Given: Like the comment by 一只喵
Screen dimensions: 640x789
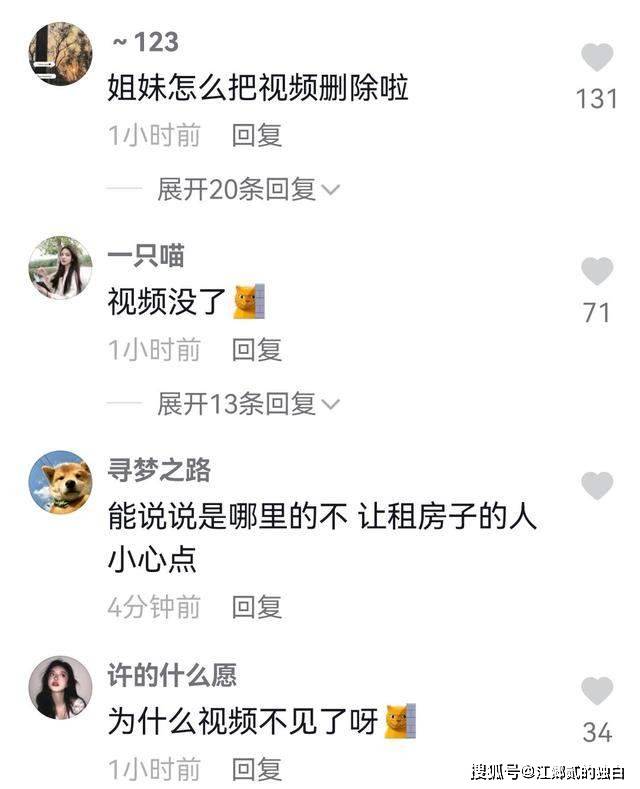Looking at the screenshot, I should (x=597, y=271).
